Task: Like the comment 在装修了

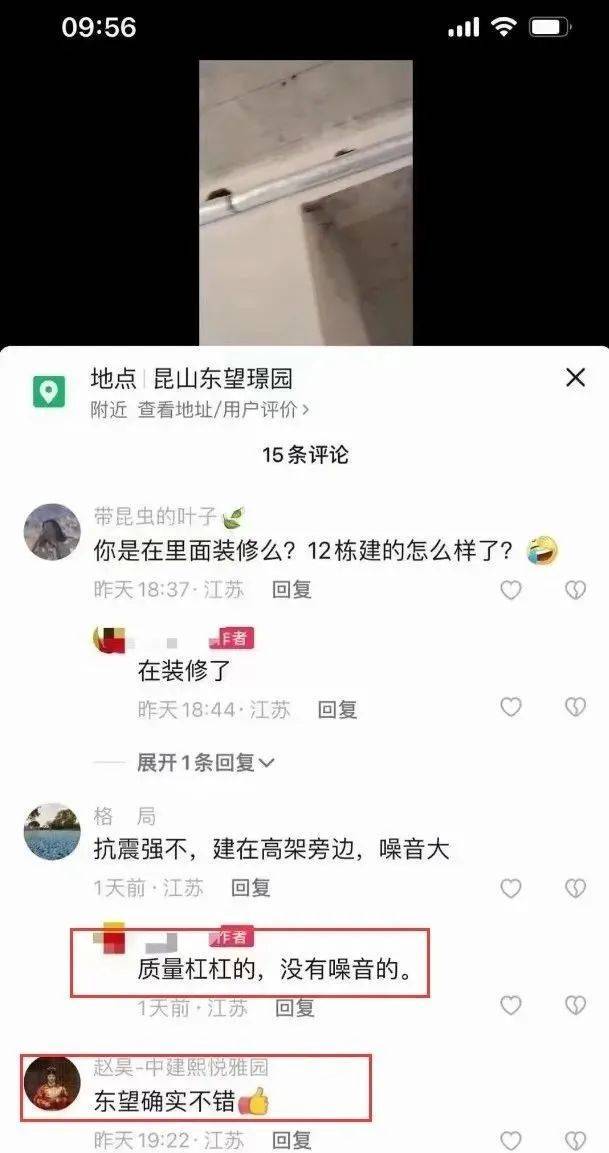Action: pyautogui.click(x=511, y=708)
